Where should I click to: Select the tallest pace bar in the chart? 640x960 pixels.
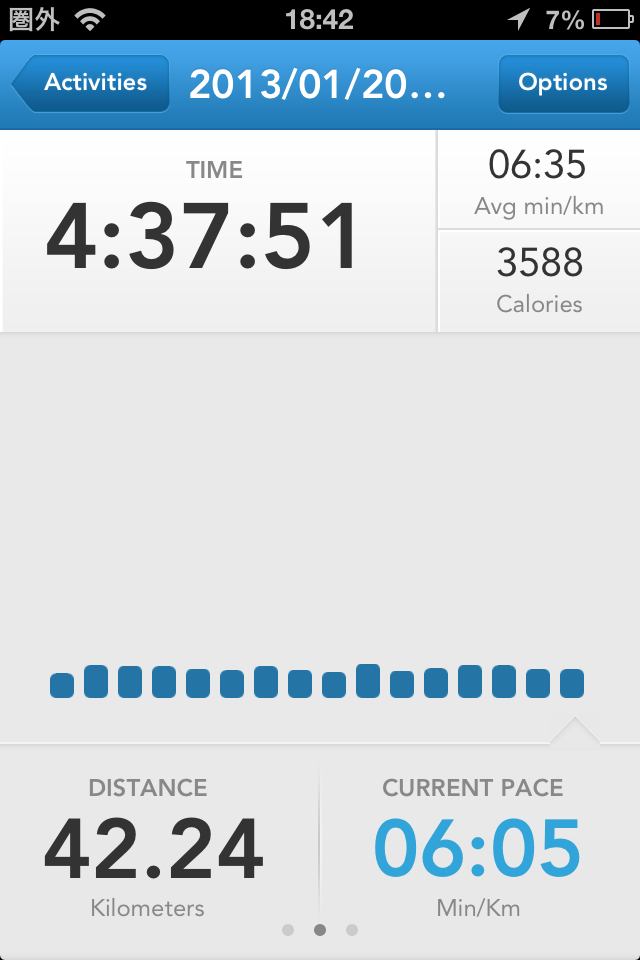point(368,680)
